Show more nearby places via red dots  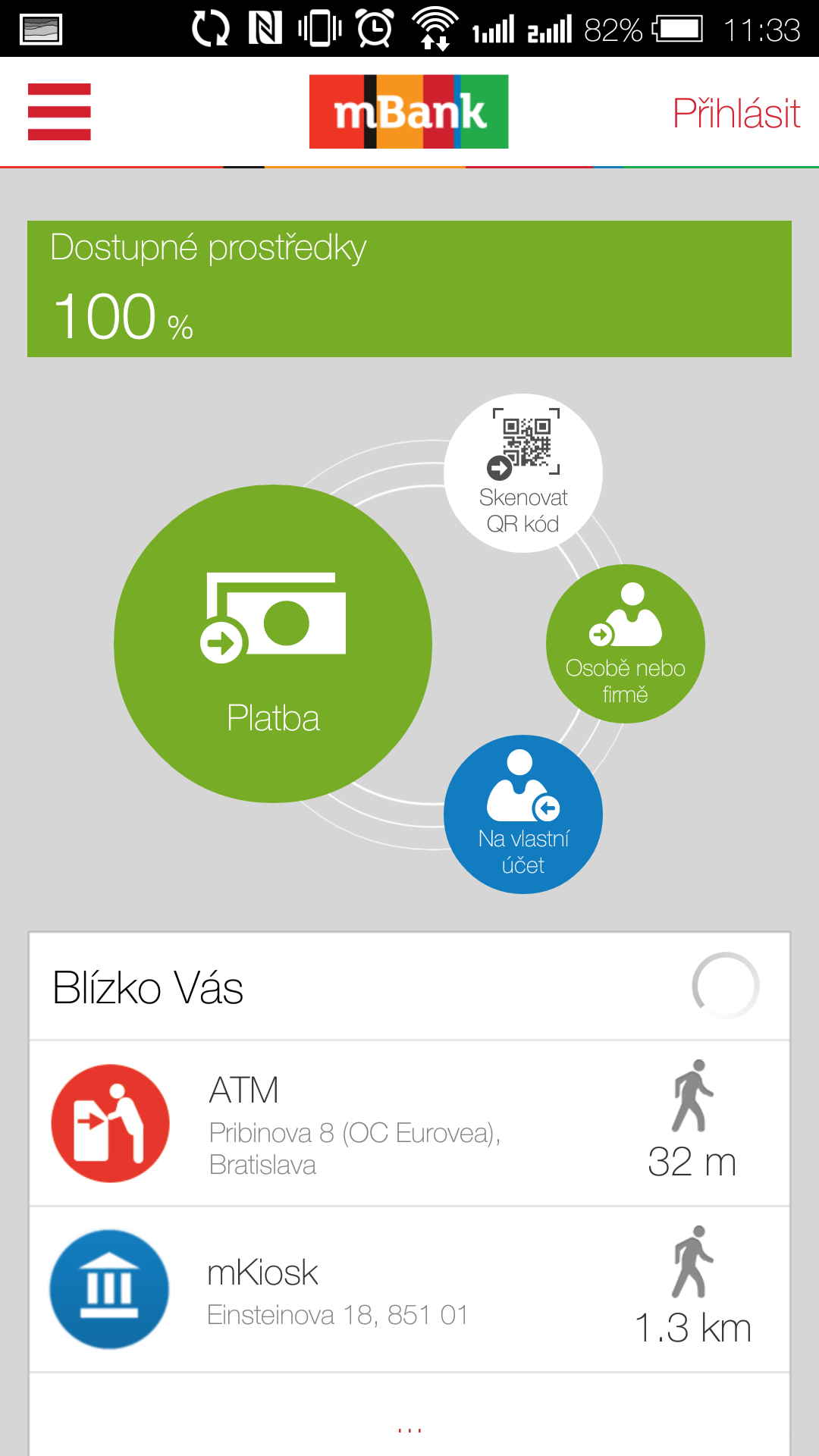tap(409, 1430)
